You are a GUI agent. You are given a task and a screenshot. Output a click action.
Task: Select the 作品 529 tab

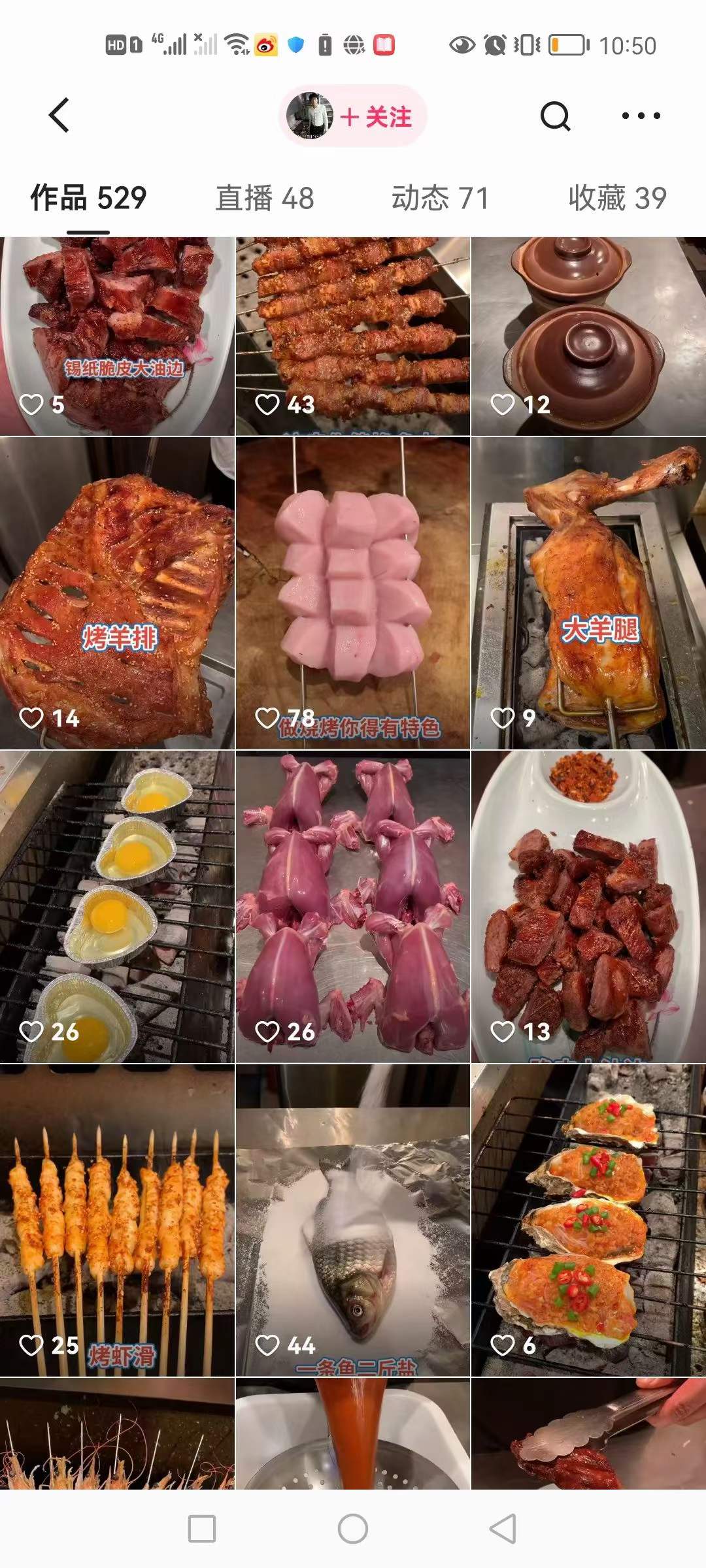pyautogui.click(x=88, y=198)
